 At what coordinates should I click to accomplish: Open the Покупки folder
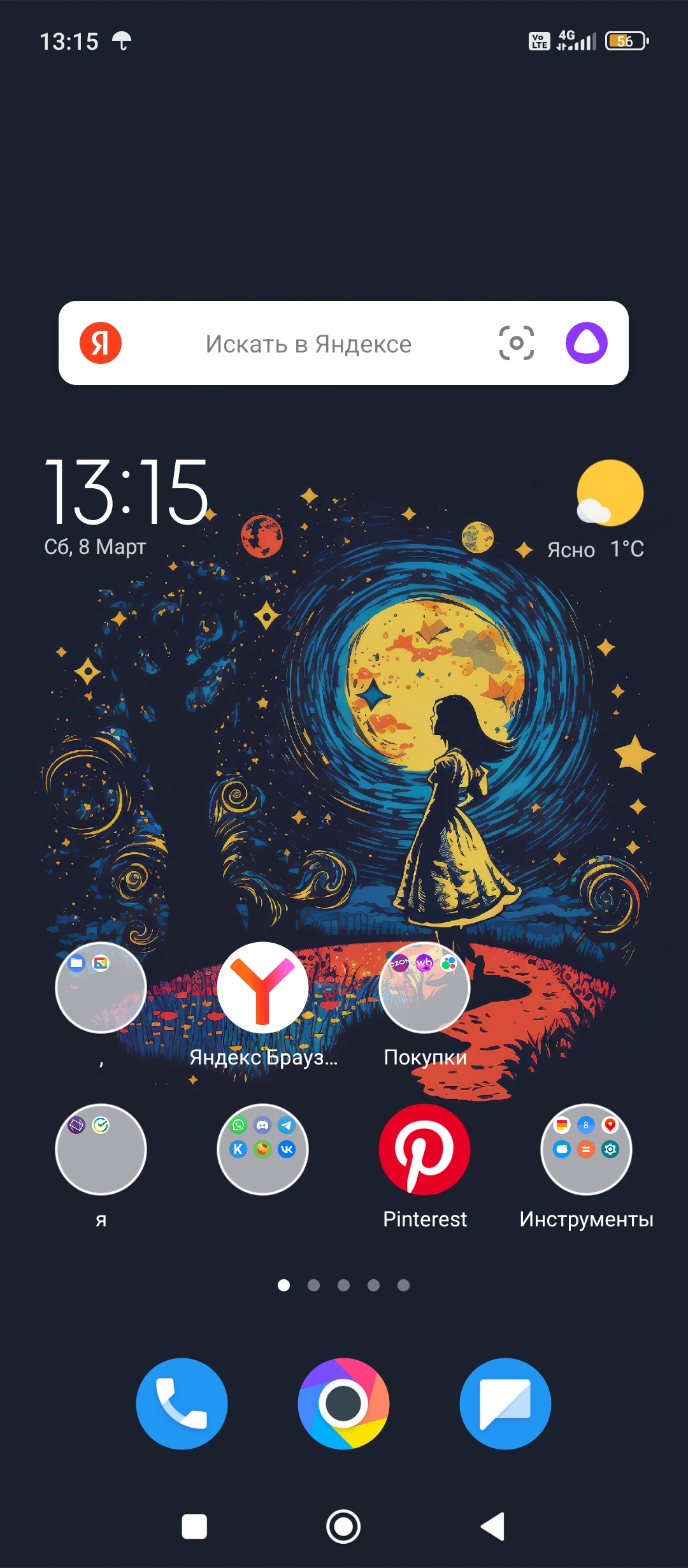[424, 987]
